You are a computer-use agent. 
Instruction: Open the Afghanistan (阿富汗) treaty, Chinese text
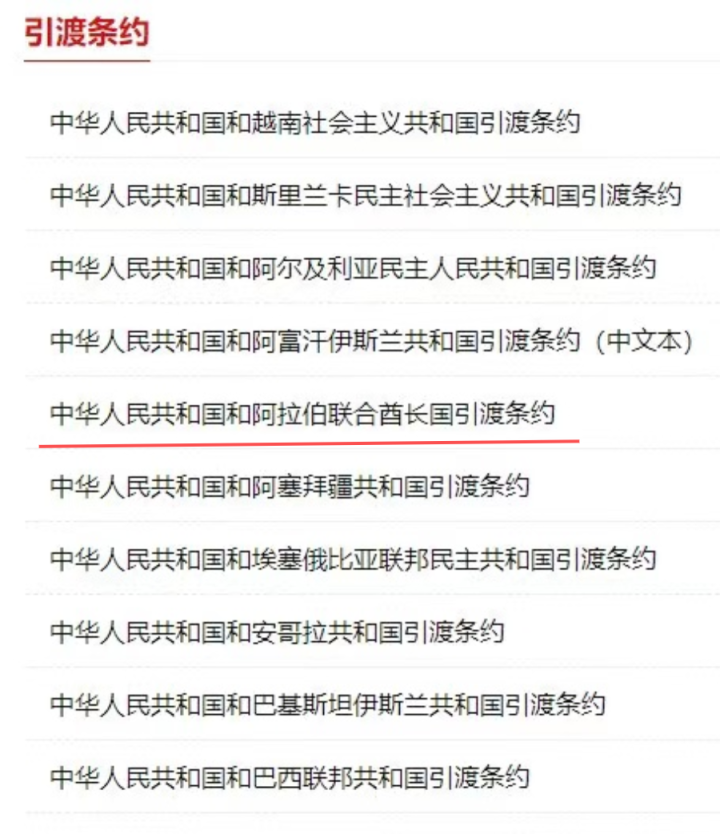pos(372,341)
